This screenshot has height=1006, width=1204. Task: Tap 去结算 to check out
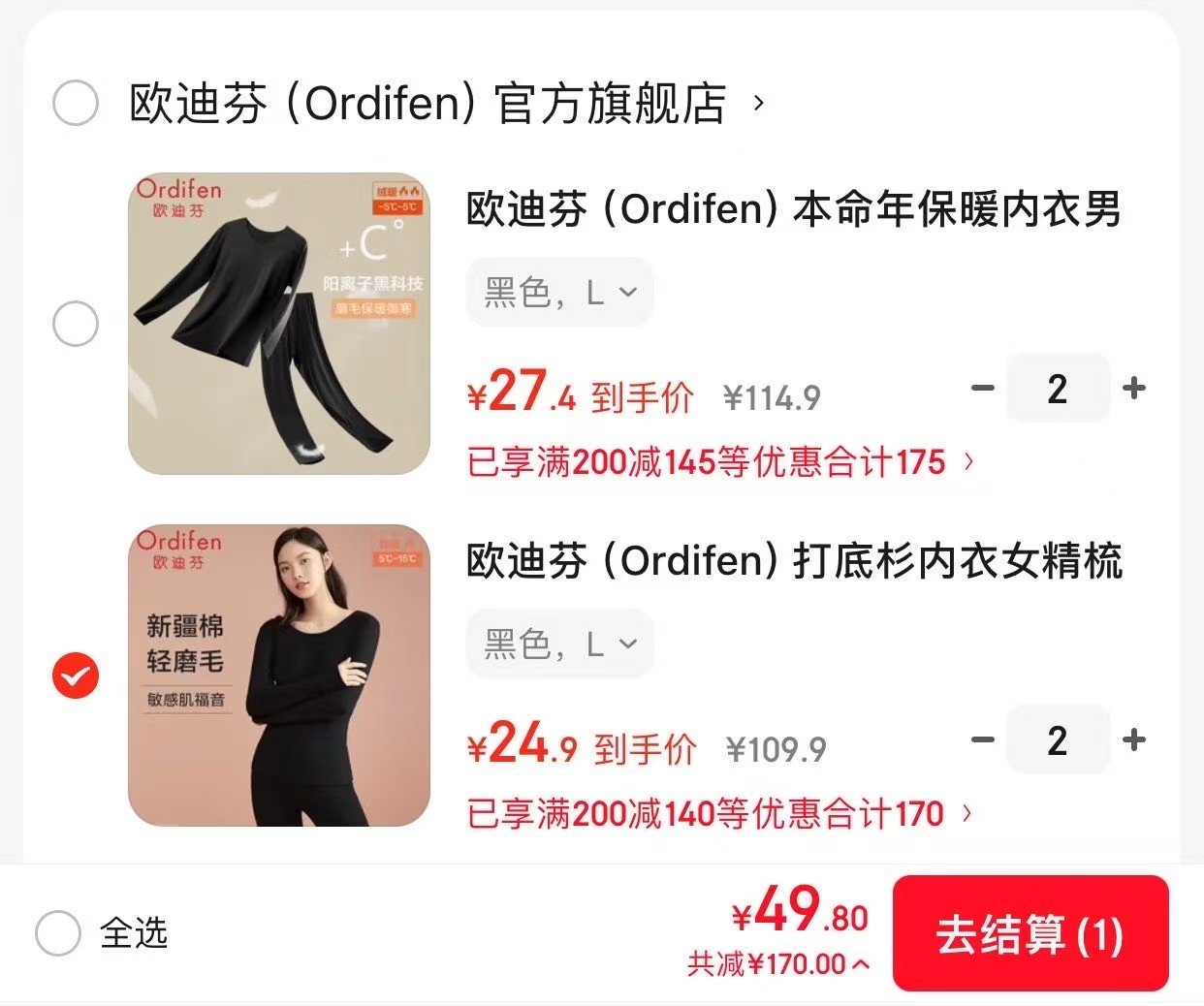click(x=1030, y=934)
